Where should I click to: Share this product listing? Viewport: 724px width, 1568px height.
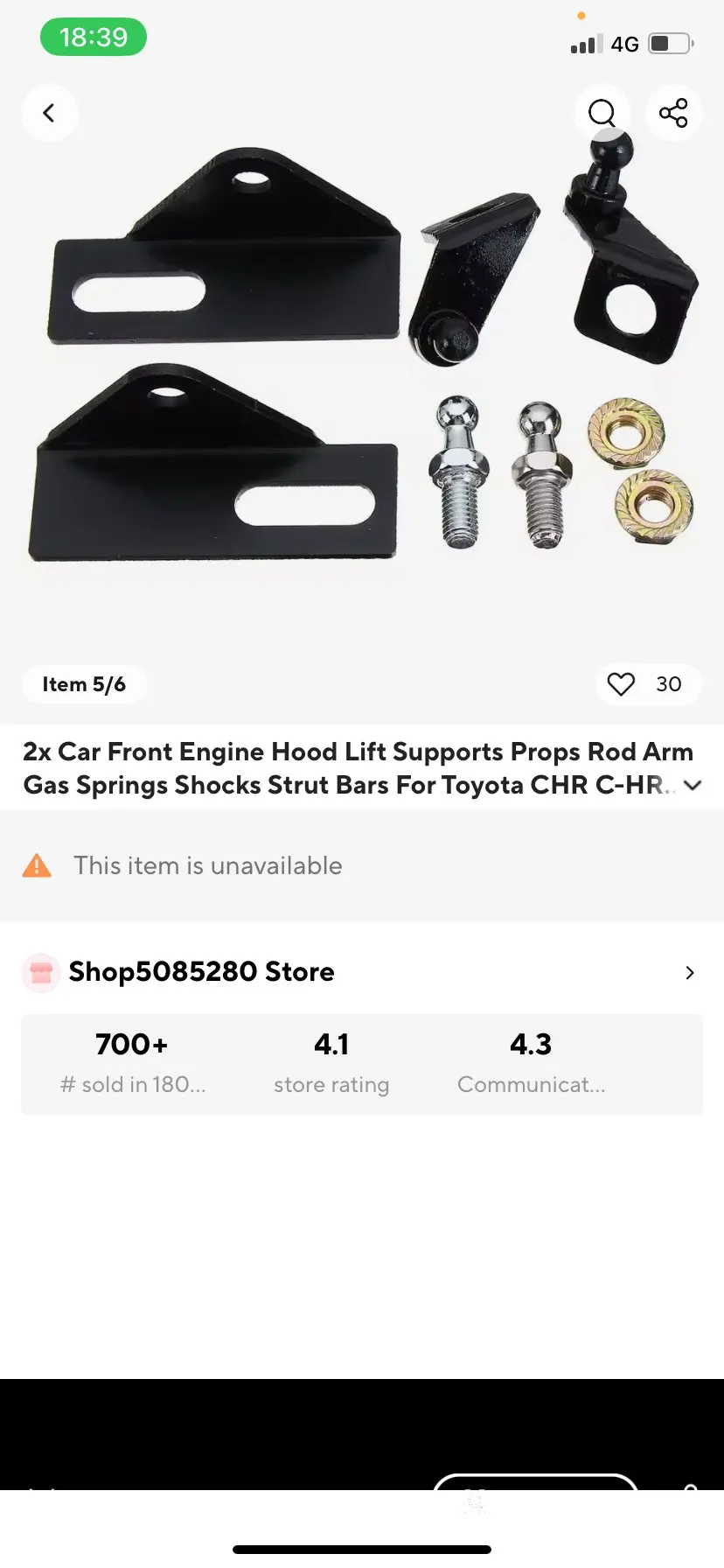[x=673, y=113]
